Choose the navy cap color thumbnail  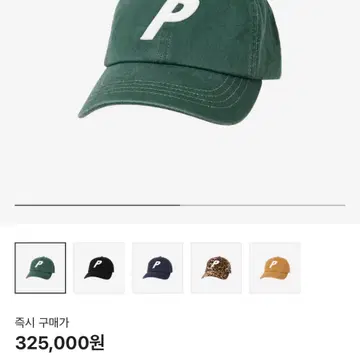[x=158, y=268]
